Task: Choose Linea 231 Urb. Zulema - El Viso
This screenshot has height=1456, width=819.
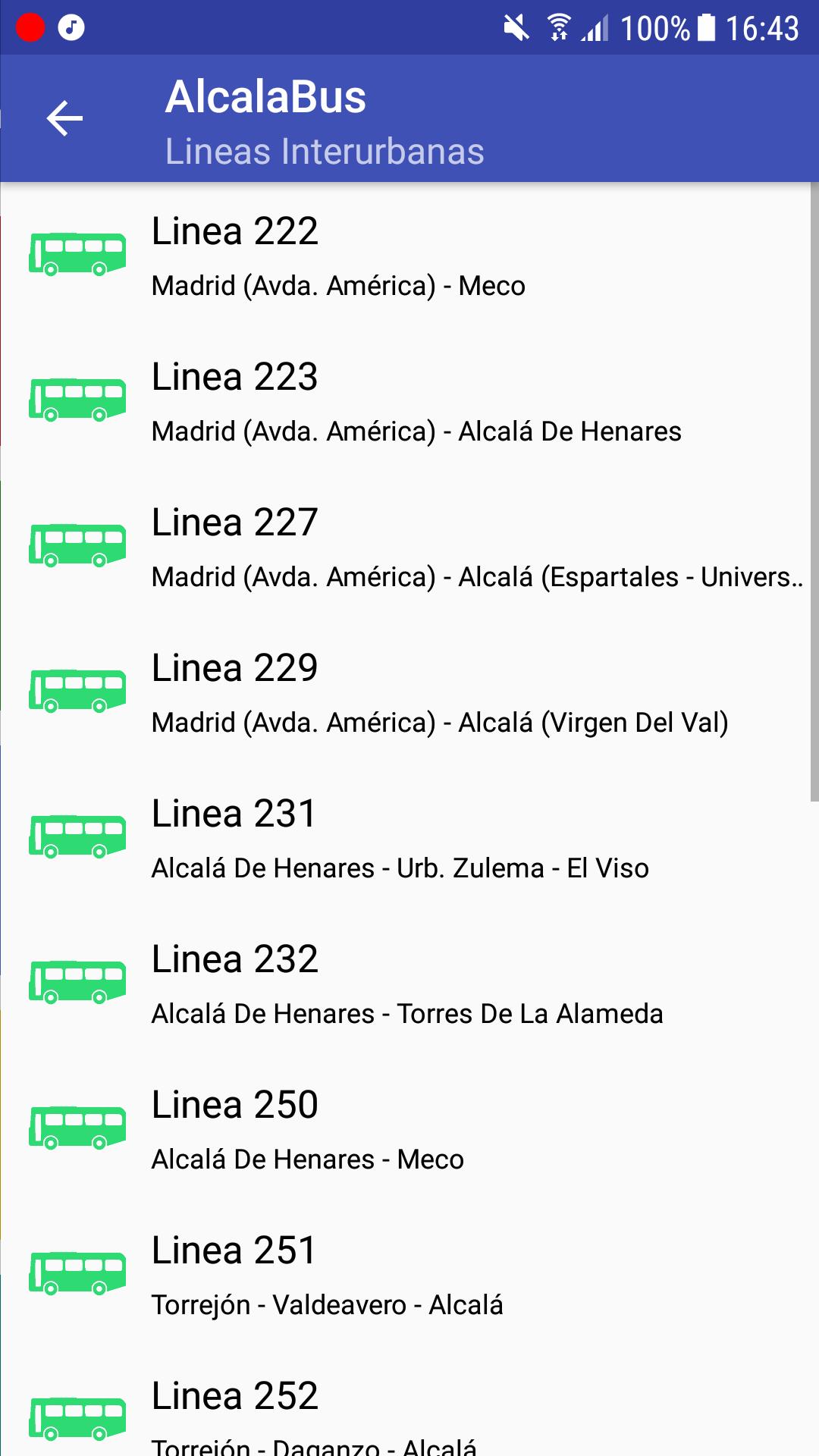Action: 409,839
